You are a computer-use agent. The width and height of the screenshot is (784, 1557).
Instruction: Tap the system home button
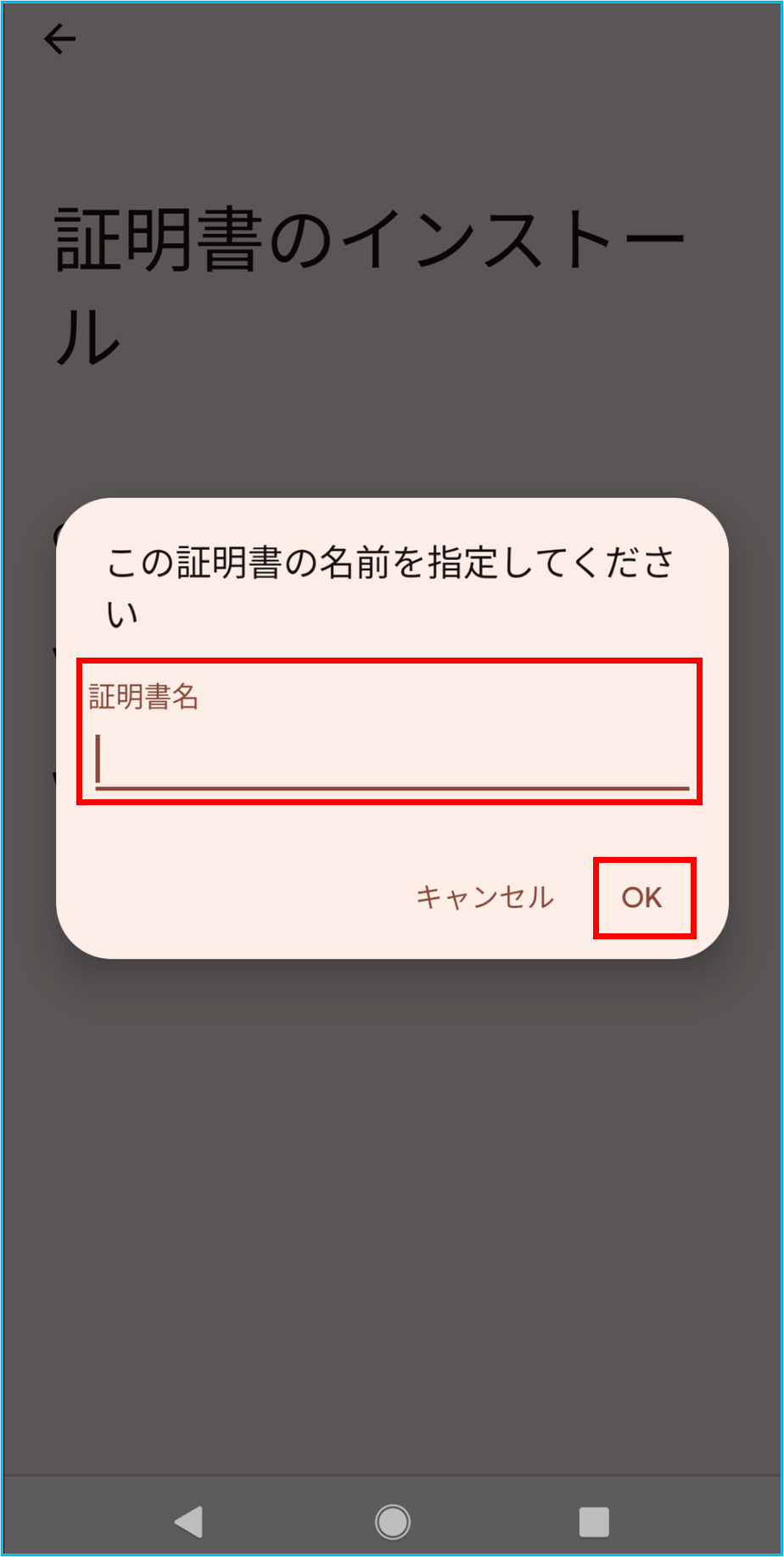tap(392, 1521)
